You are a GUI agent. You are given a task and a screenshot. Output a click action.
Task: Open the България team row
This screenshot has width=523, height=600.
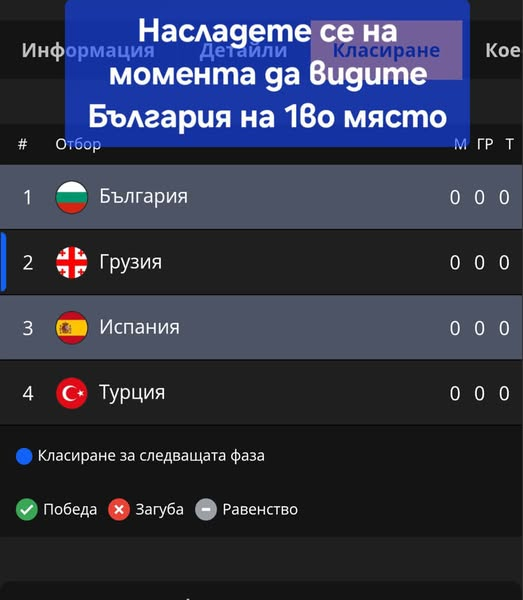pos(261,197)
